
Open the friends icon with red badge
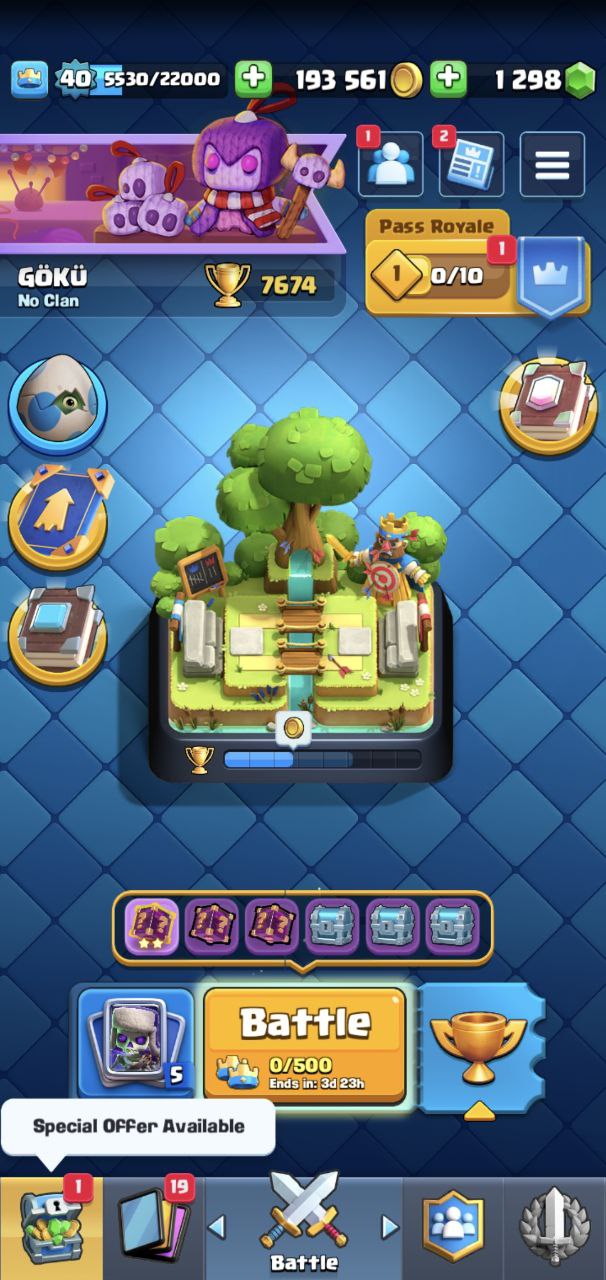click(390, 164)
